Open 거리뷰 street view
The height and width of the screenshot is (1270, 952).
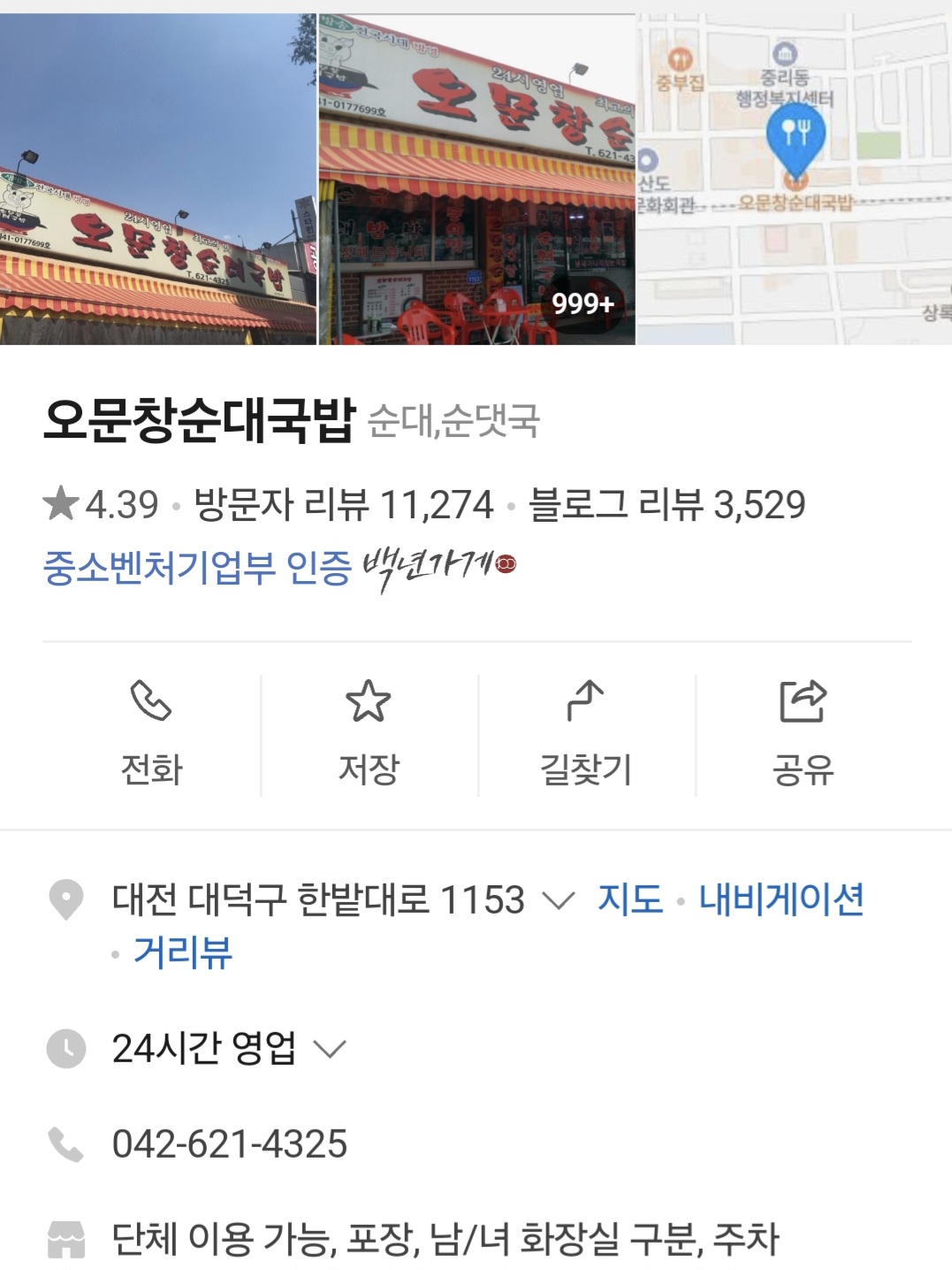(x=183, y=952)
